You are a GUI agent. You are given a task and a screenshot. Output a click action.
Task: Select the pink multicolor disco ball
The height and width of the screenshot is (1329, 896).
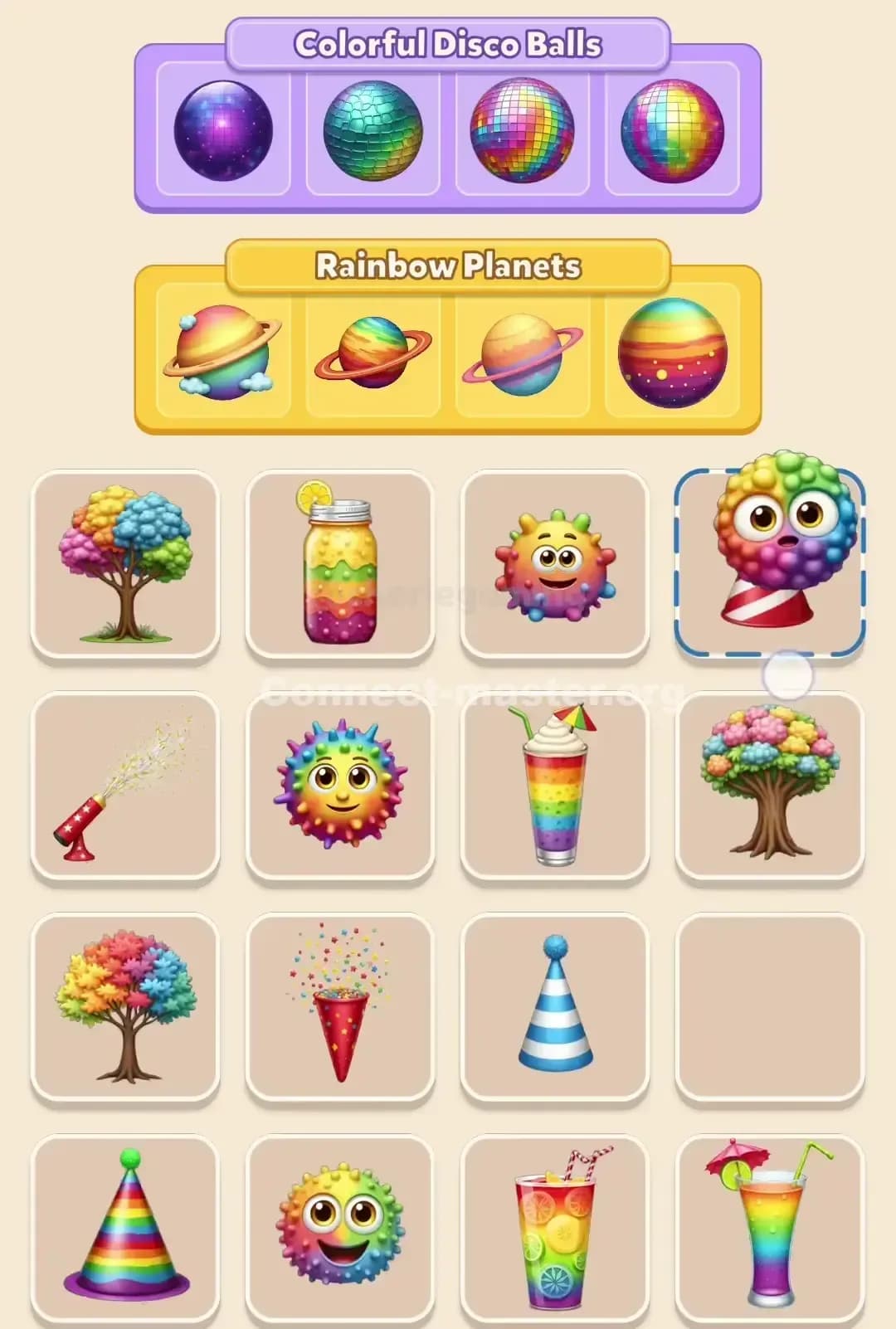tap(519, 131)
